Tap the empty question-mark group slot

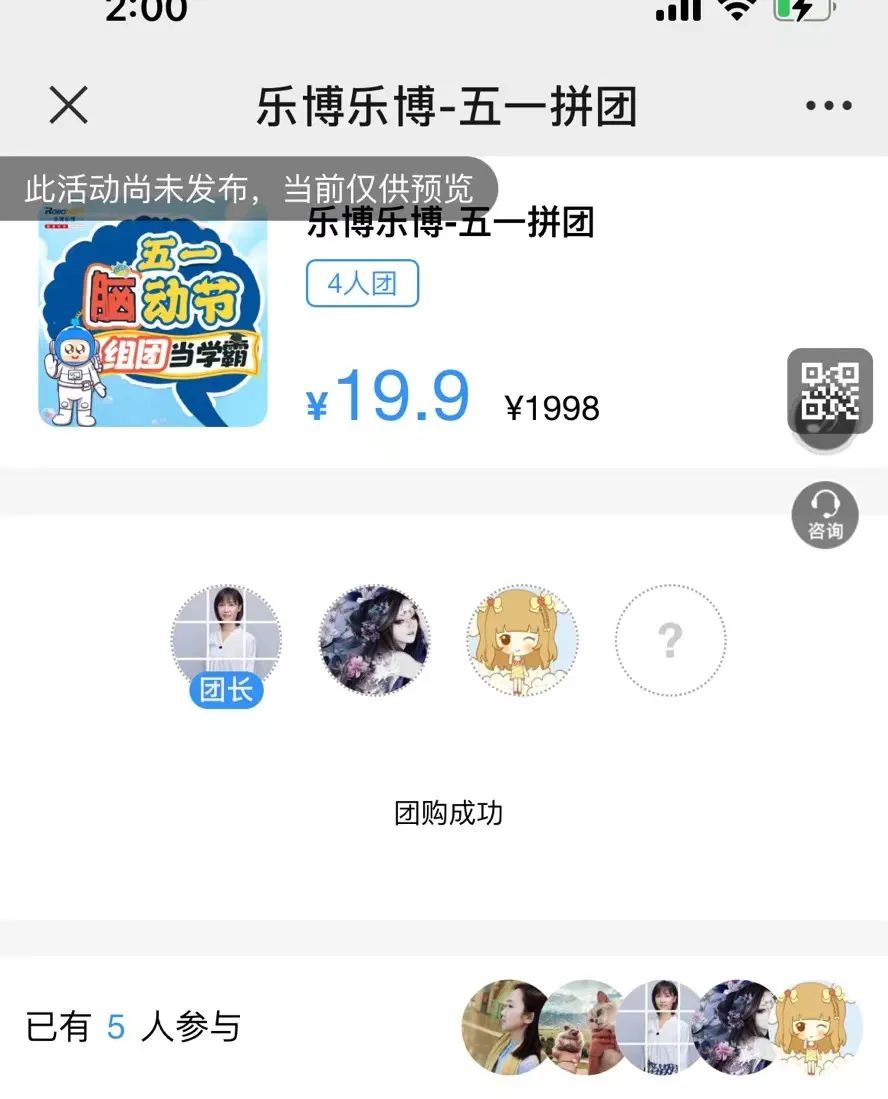point(670,640)
